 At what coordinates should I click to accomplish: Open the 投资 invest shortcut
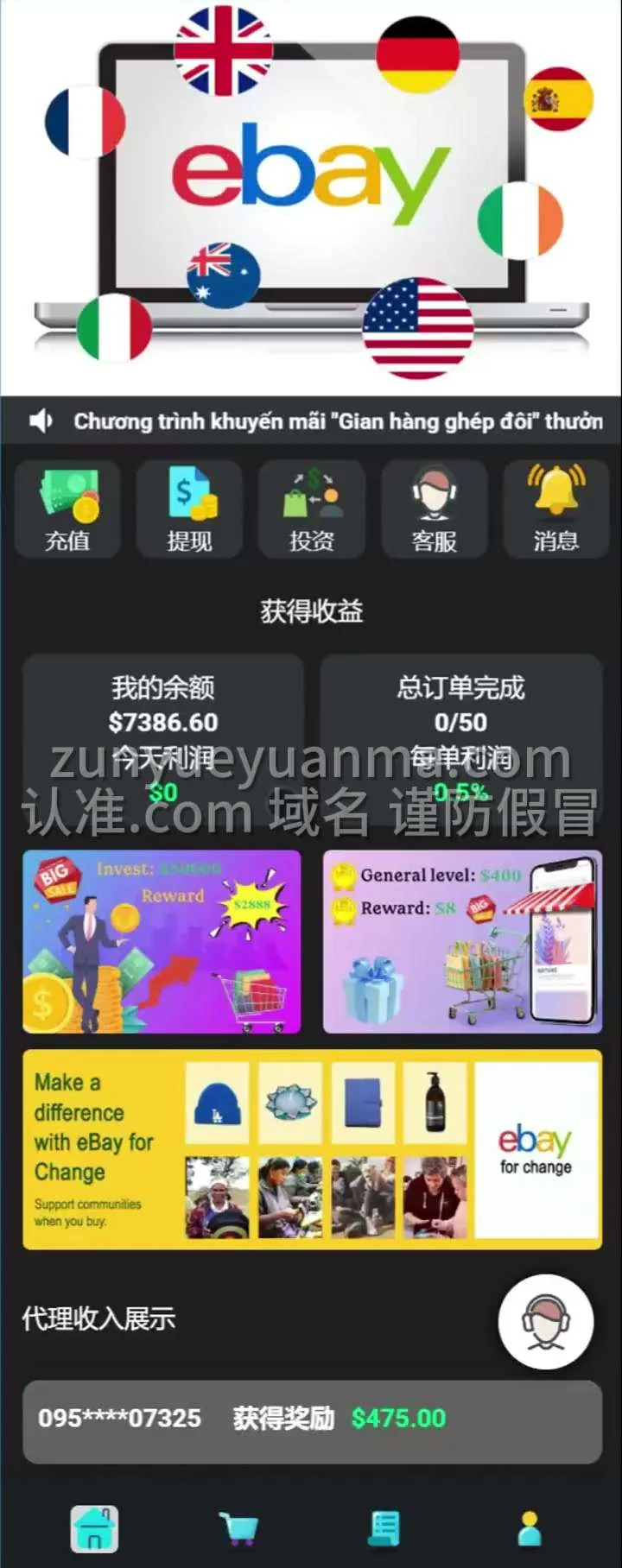click(x=312, y=509)
